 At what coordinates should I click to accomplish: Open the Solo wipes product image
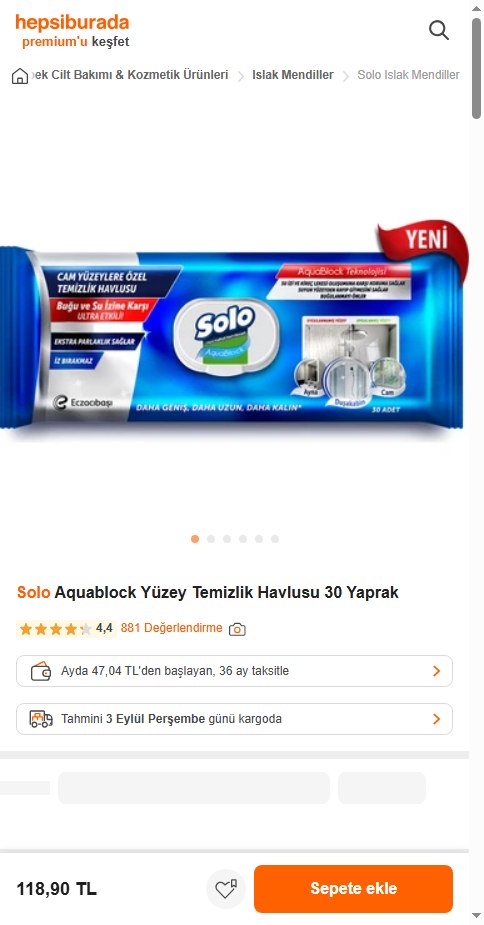tap(234, 330)
